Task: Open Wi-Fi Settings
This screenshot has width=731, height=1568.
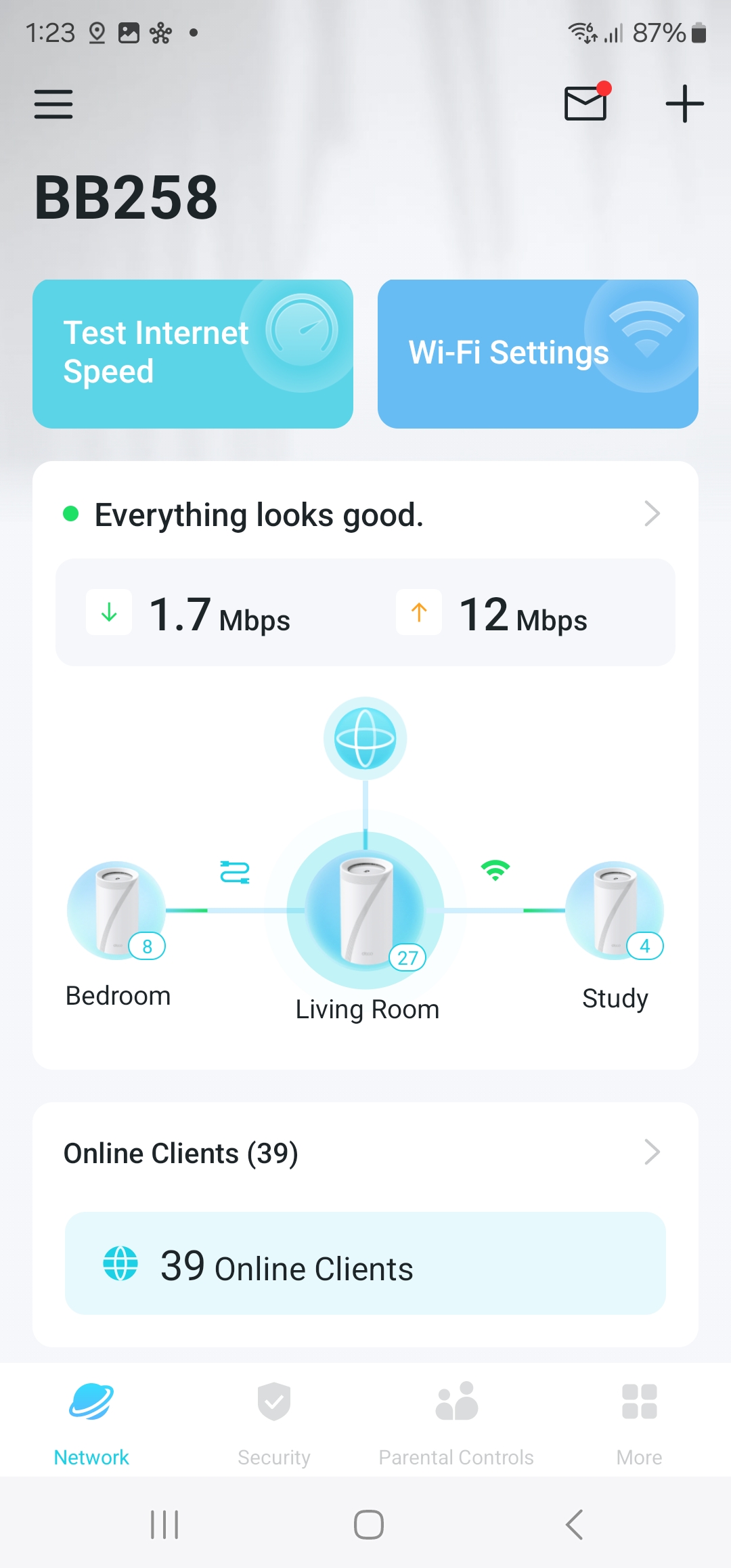Action: click(537, 353)
